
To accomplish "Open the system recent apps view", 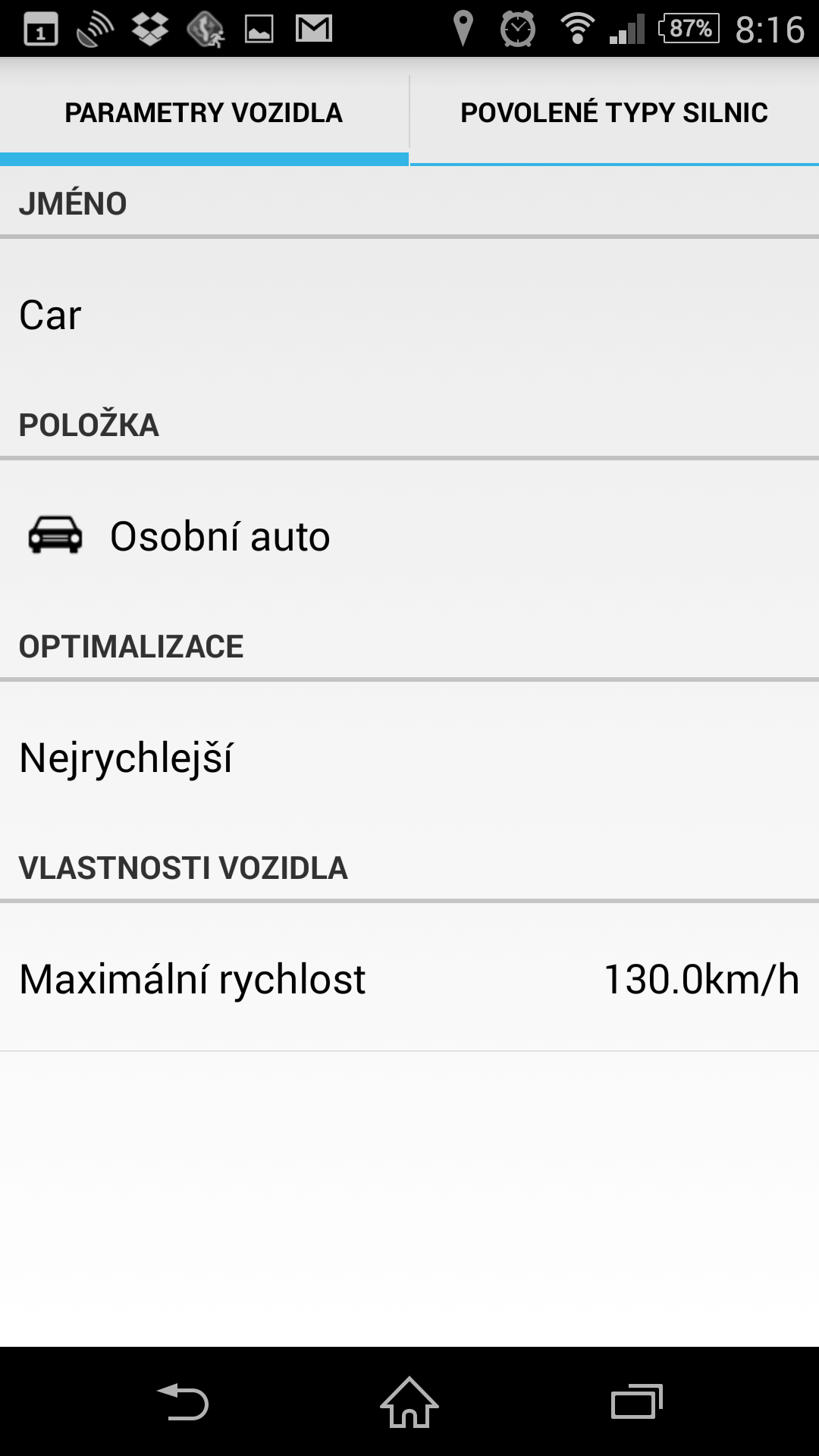I will pyautogui.click(x=637, y=1401).
